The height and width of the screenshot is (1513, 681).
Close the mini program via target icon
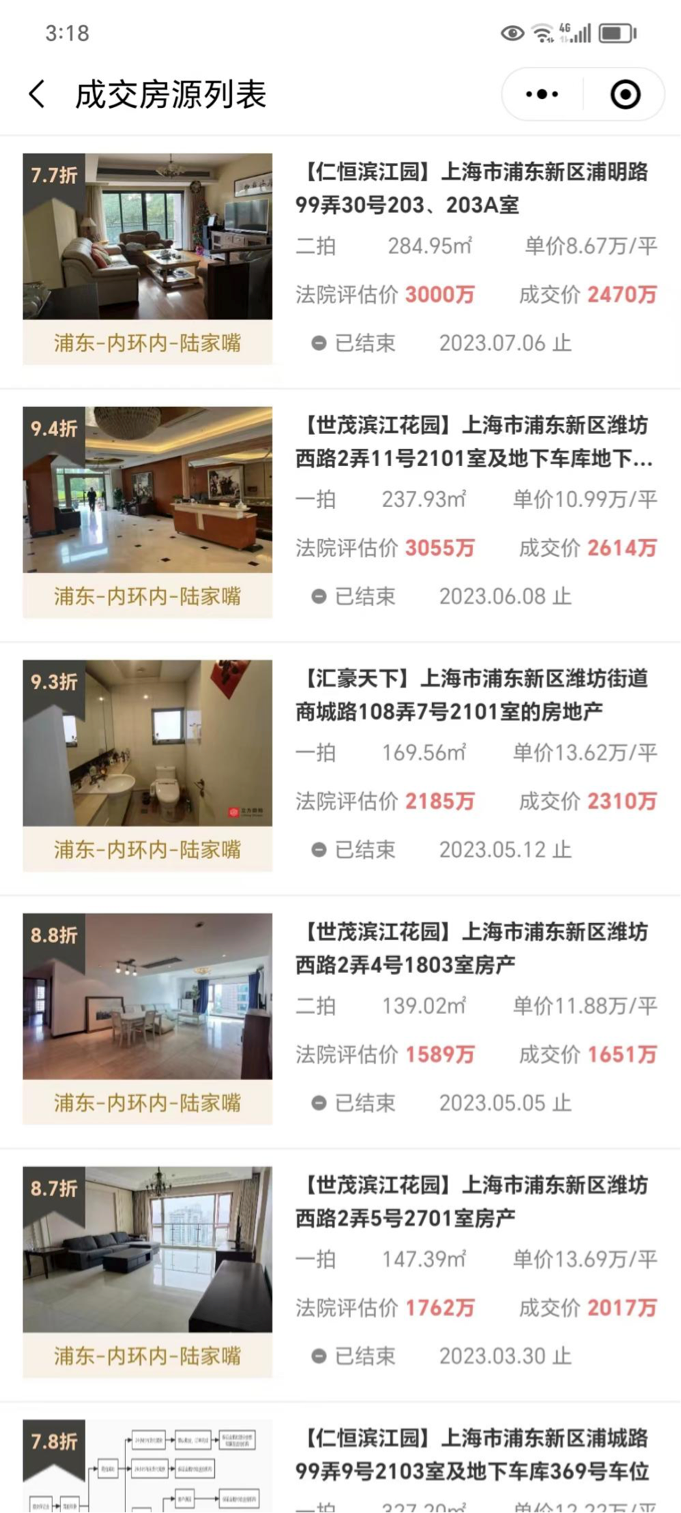(625, 95)
